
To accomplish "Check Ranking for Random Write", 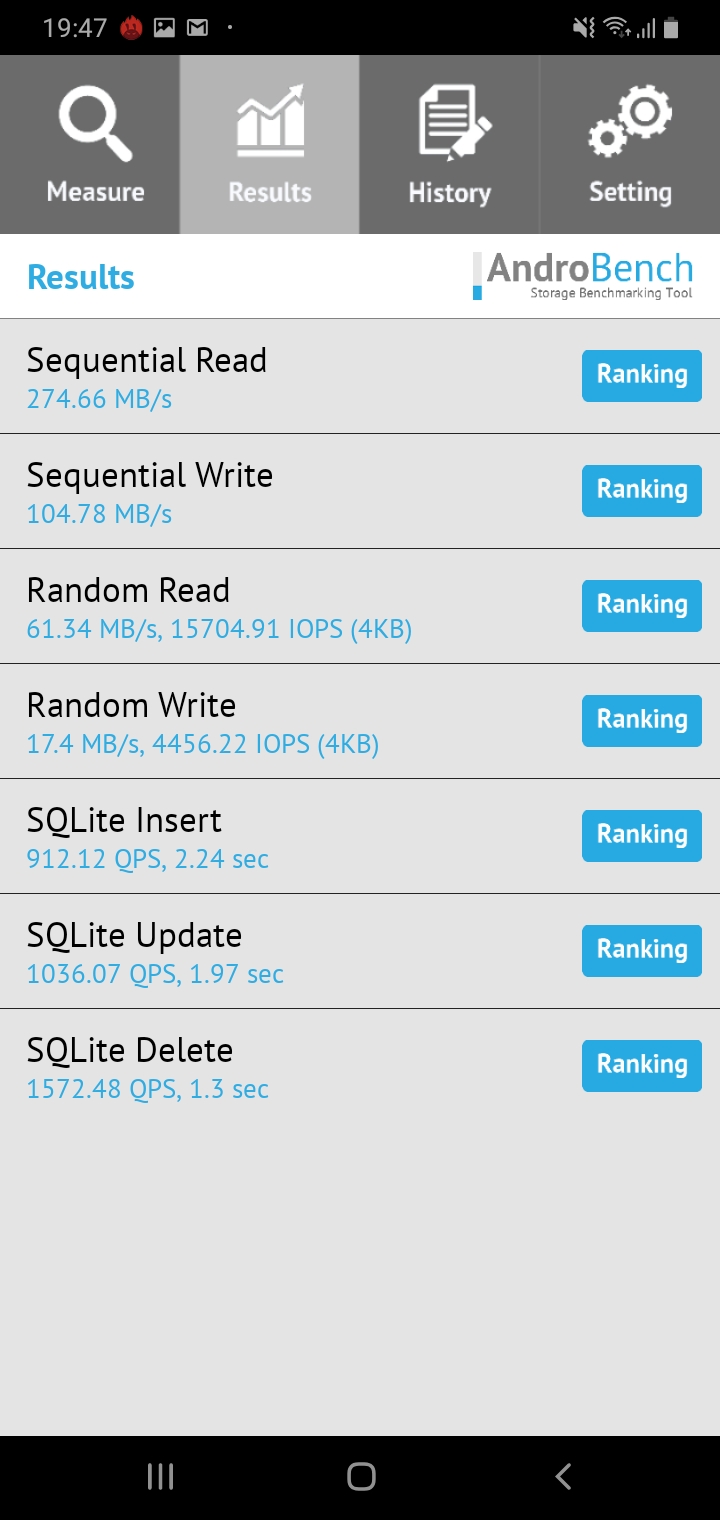I will tap(642, 721).
